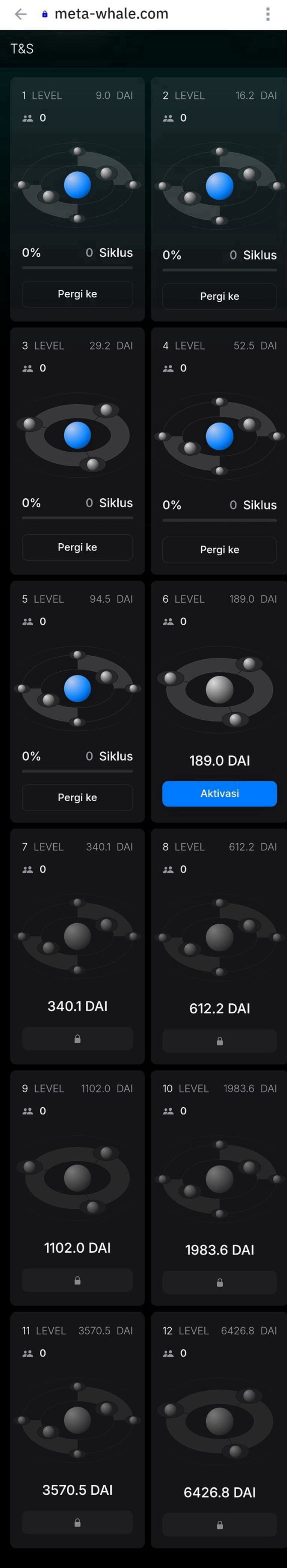Tap locked button on Level 8 card
Image resolution: width=287 pixels, height=1568 pixels.
tap(219, 1042)
